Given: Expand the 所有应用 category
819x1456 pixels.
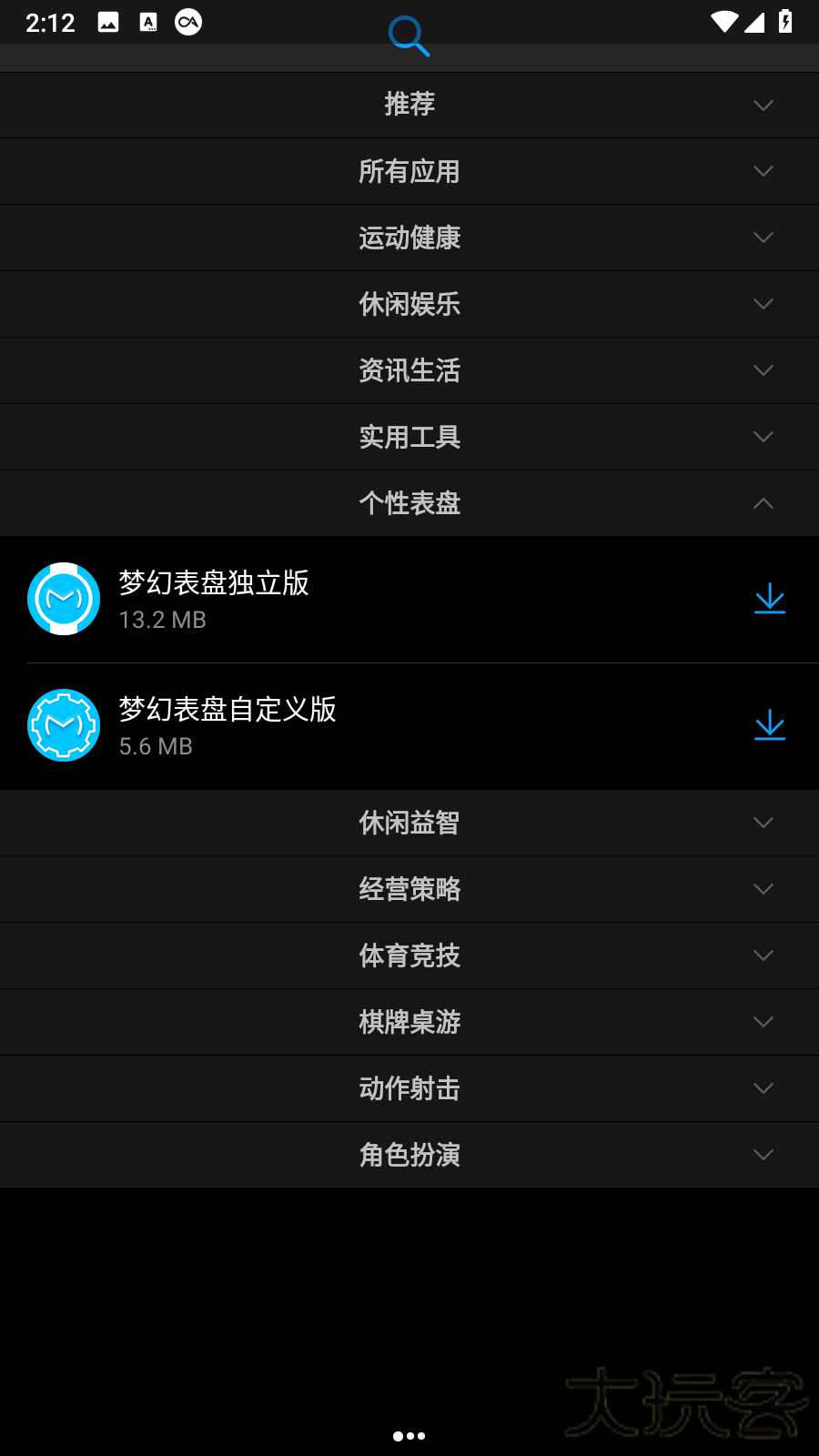Looking at the screenshot, I should (x=409, y=171).
